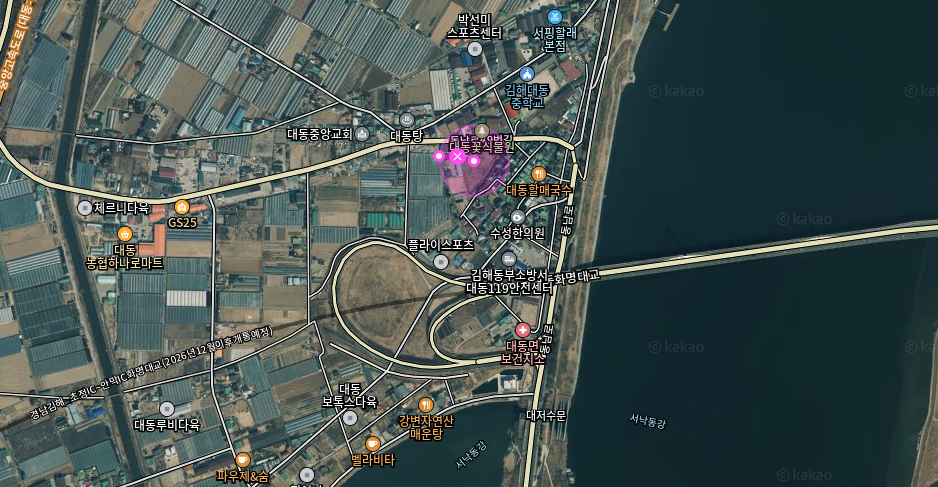938x487 pixels.
Task: Select the 대동119안전센터 marker
Action: (509, 259)
